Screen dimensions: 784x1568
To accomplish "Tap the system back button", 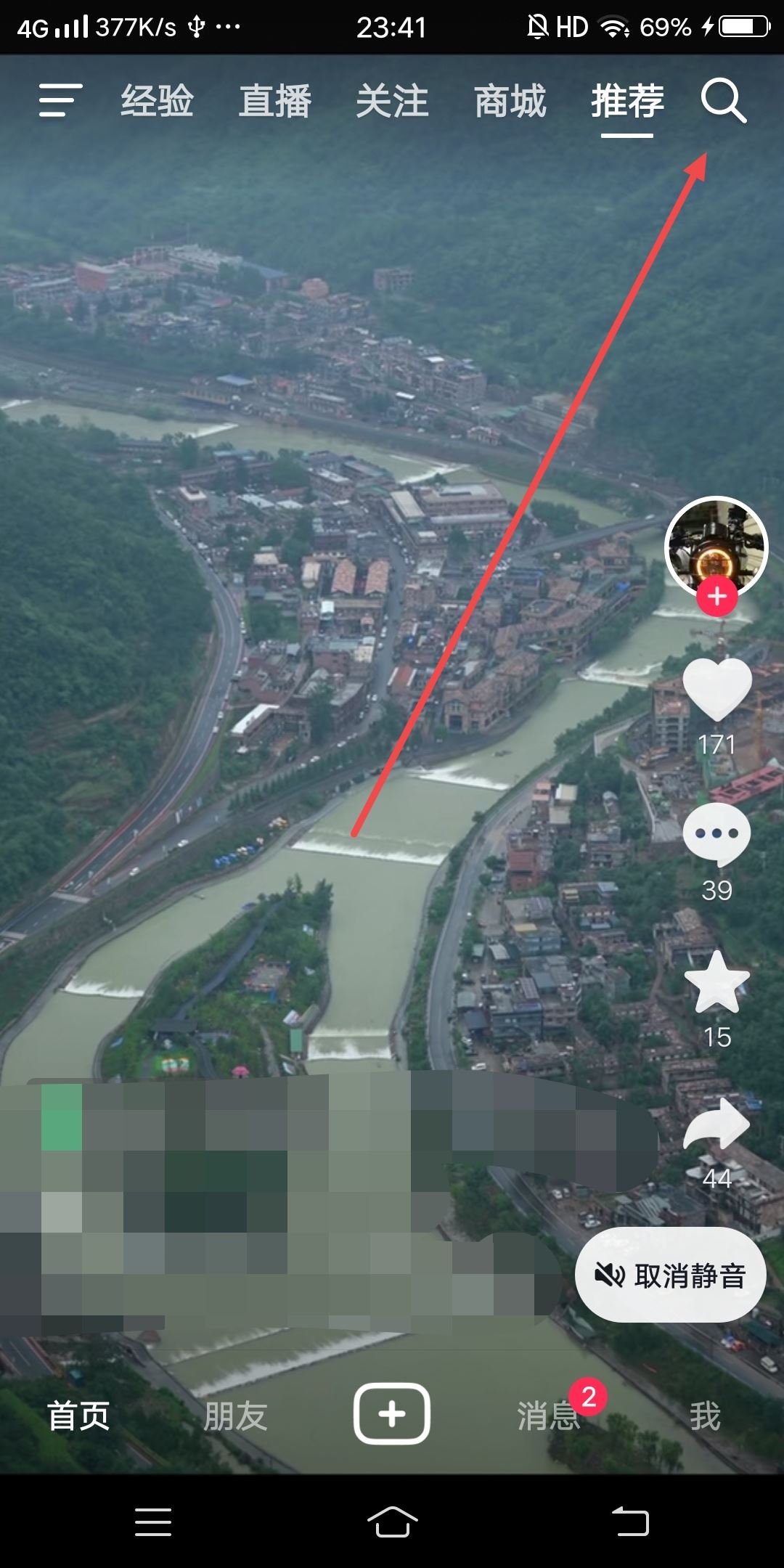I will tap(630, 1521).
